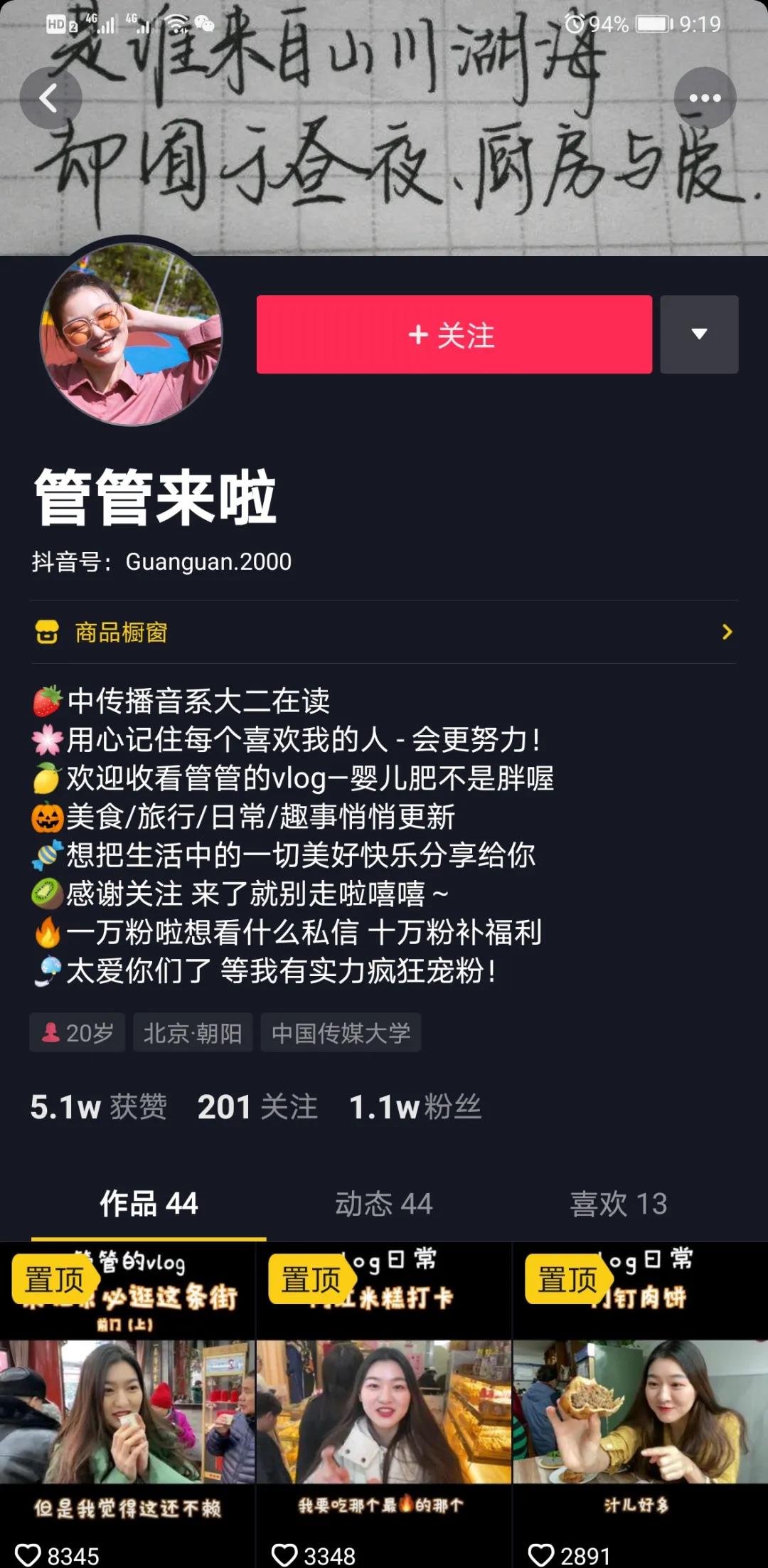Open the 201 关注 following list
Viewport: 768px width, 1568px height.
tap(257, 1107)
